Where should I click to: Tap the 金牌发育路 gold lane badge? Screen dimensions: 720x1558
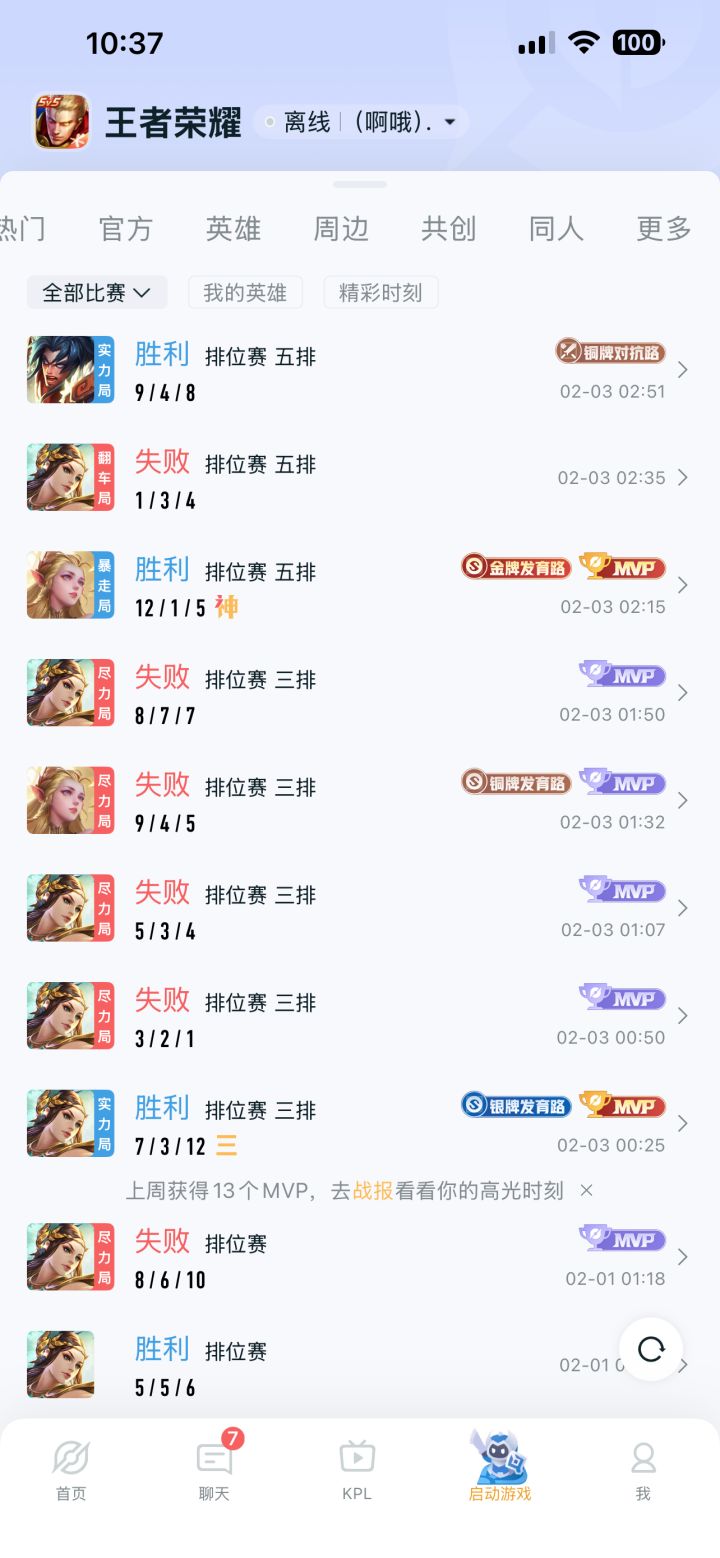(x=516, y=566)
